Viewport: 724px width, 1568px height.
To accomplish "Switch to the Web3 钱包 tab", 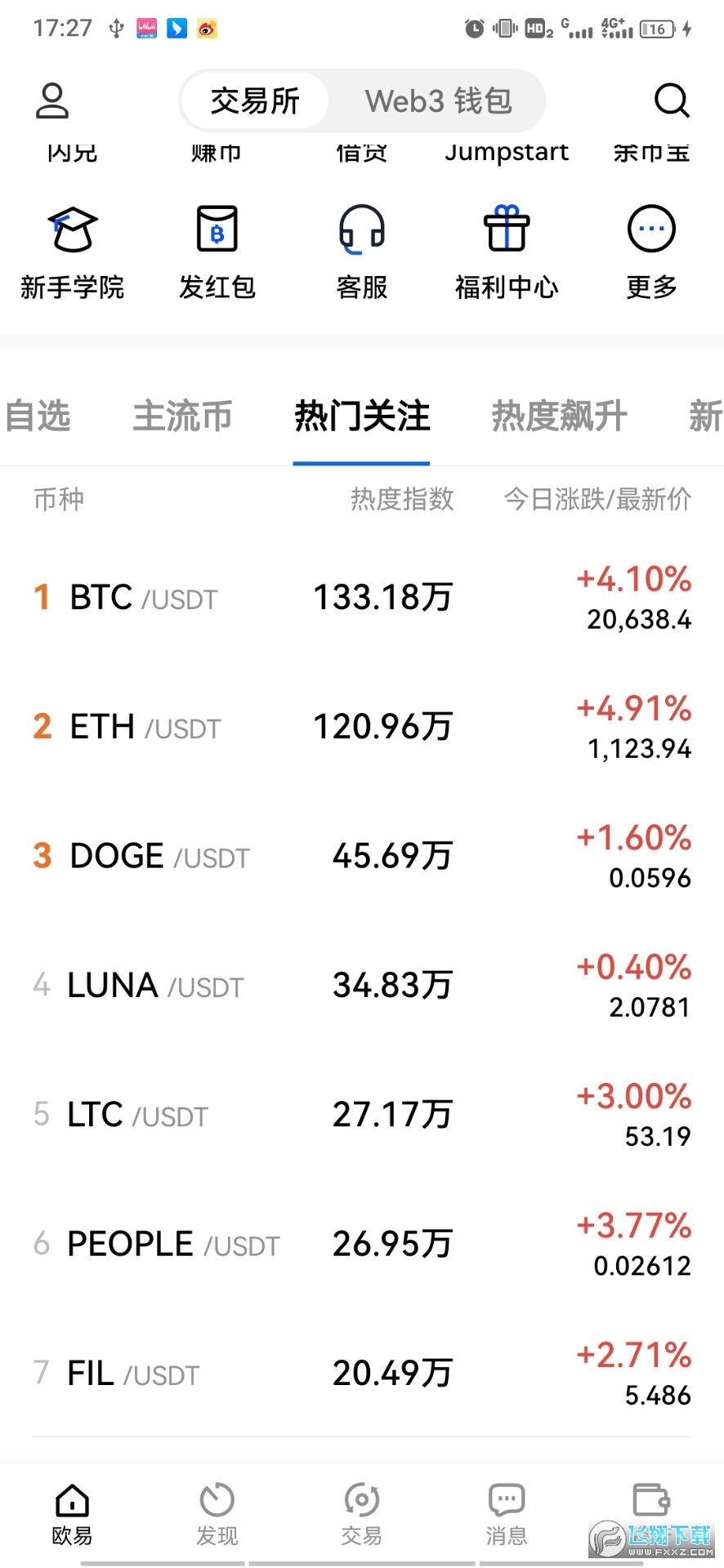I will click(x=437, y=100).
